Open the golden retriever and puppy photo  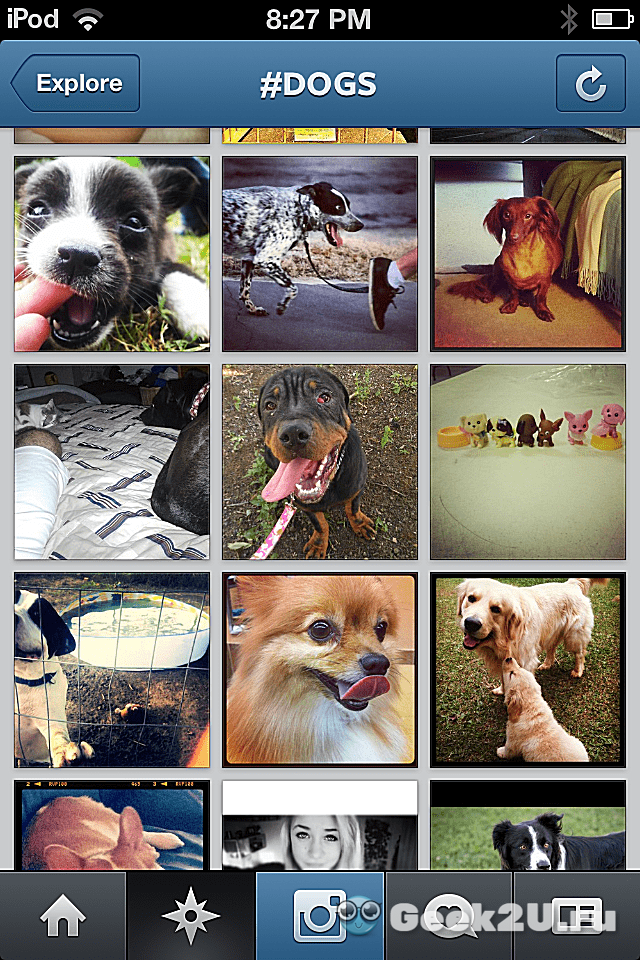click(528, 670)
